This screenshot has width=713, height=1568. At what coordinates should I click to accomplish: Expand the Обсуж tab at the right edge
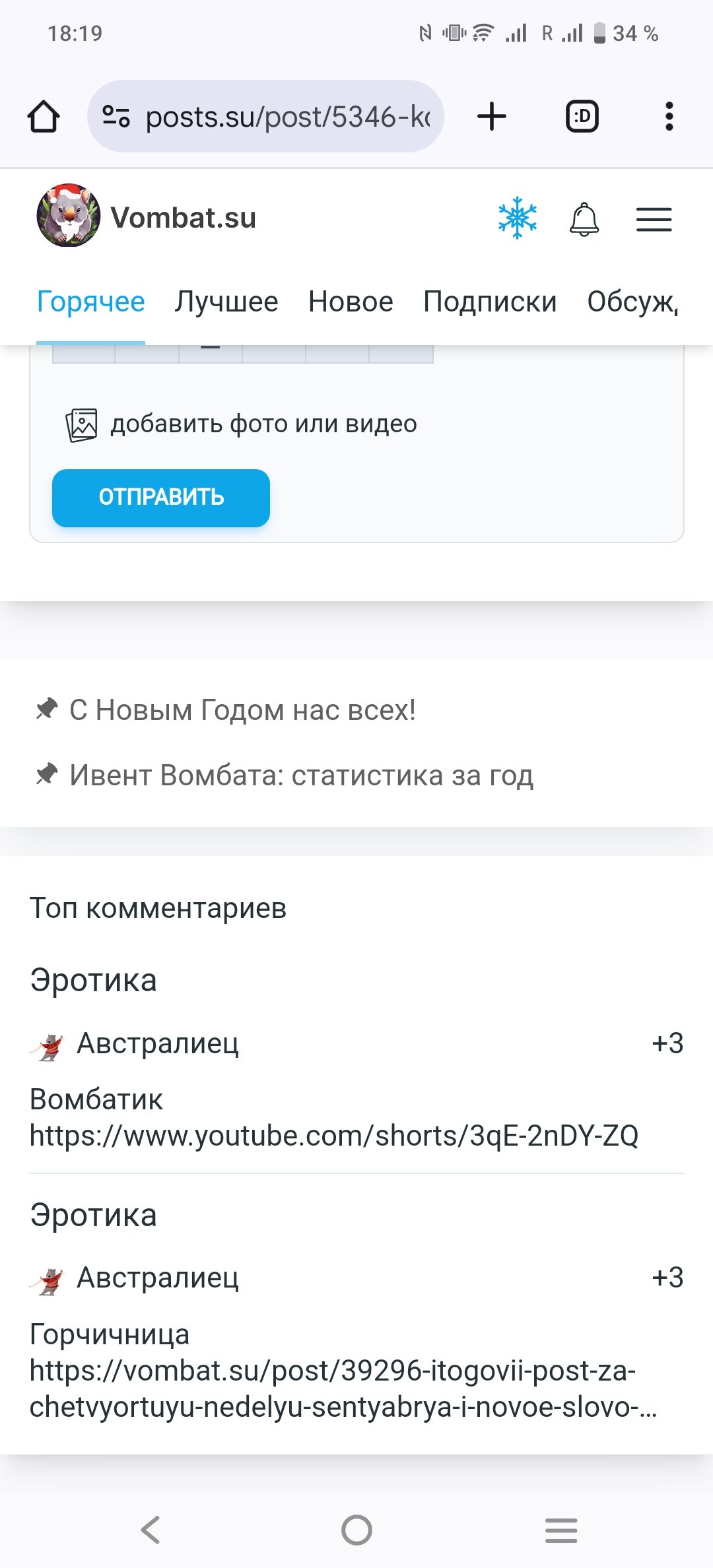[634, 302]
